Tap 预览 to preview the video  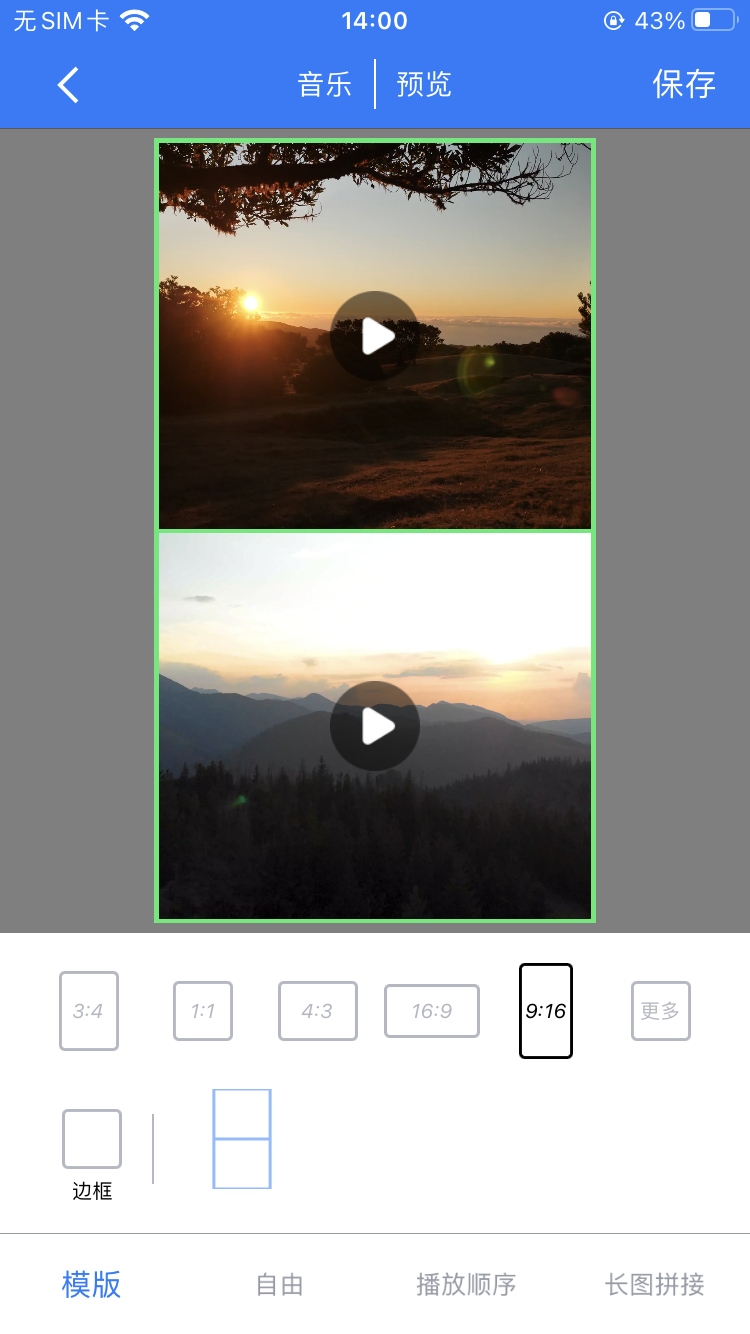(x=424, y=85)
